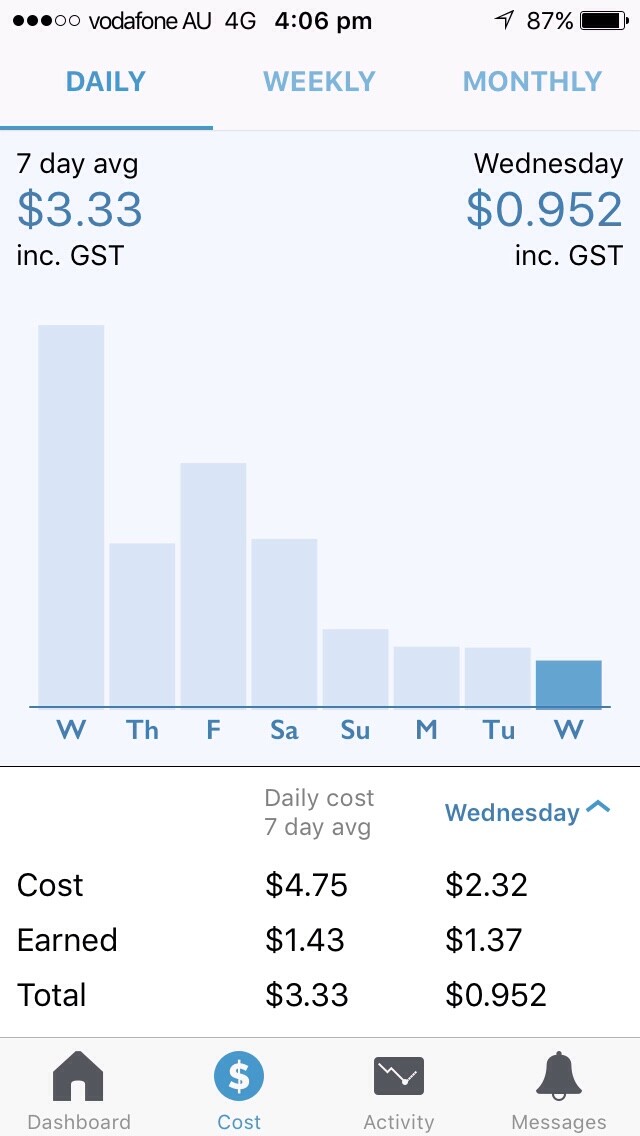
Task: Collapse the Wednesday details chevron
Action: (x=598, y=807)
